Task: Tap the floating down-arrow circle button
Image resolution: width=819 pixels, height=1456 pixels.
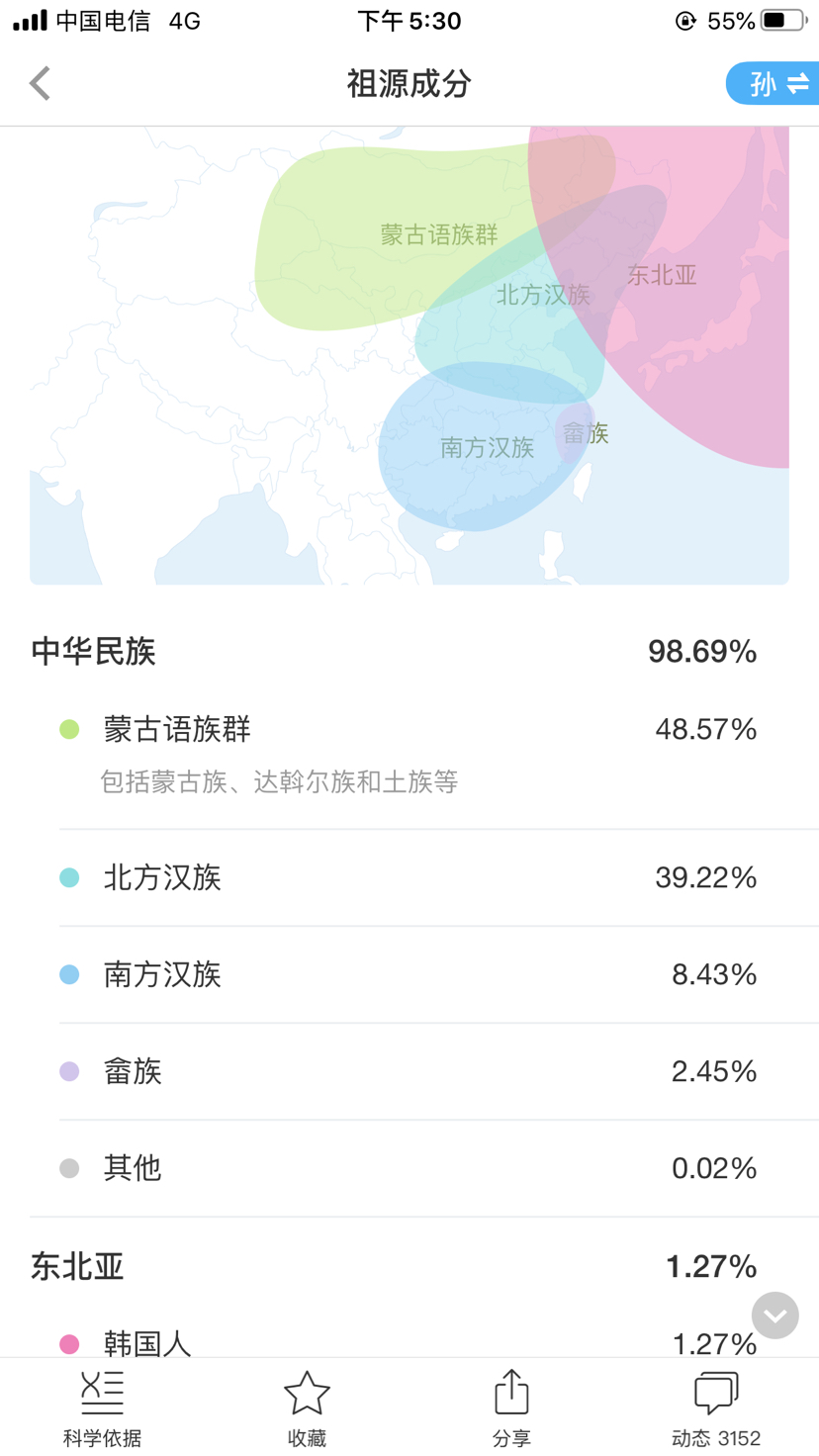Action: 775,1316
